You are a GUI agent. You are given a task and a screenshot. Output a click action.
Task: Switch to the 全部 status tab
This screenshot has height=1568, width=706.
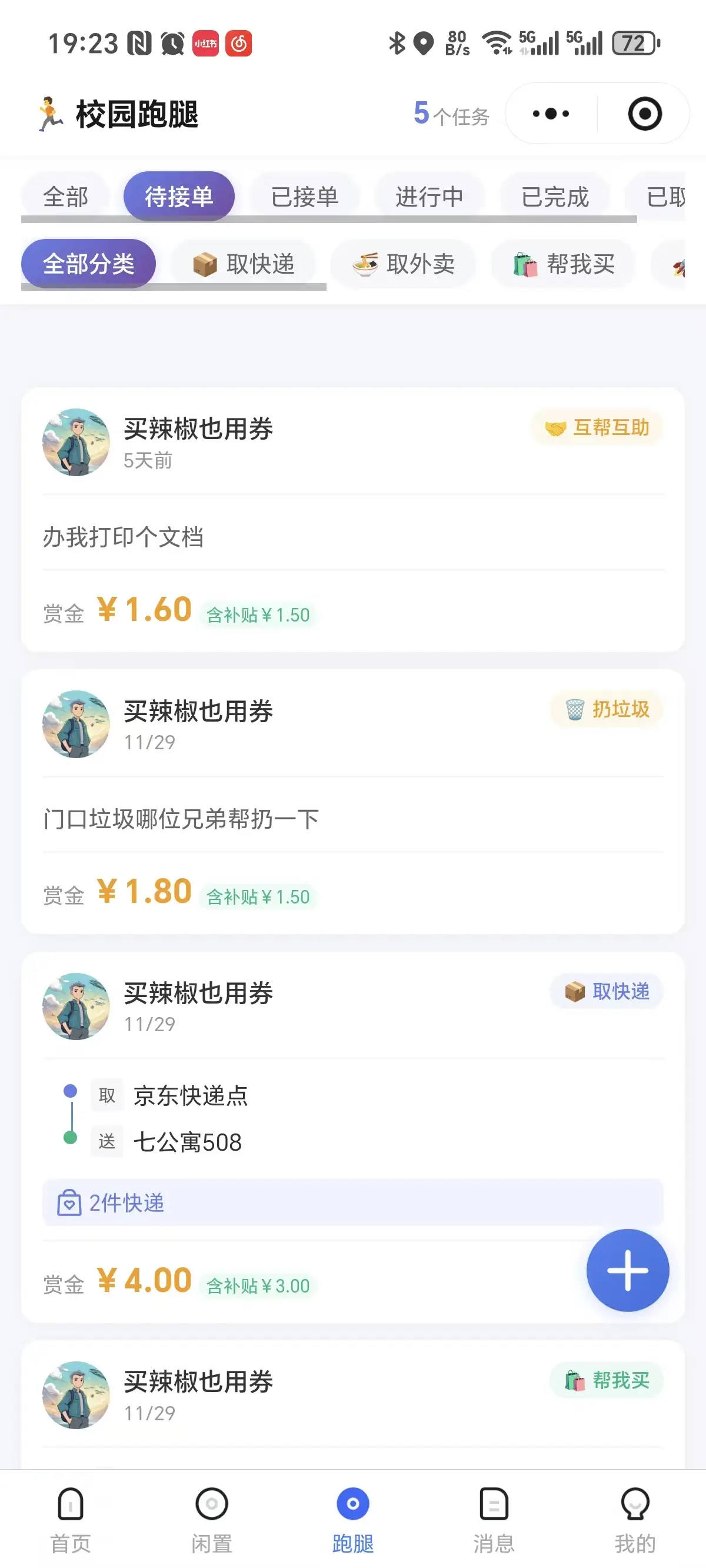click(x=66, y=197)
